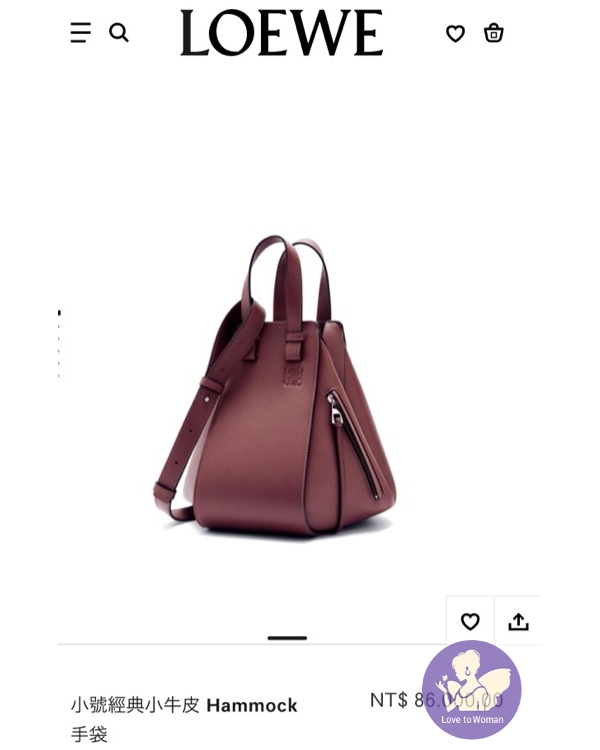Open the search icon
The width and height of the screenshot is (600, 750).
point(119,33)
